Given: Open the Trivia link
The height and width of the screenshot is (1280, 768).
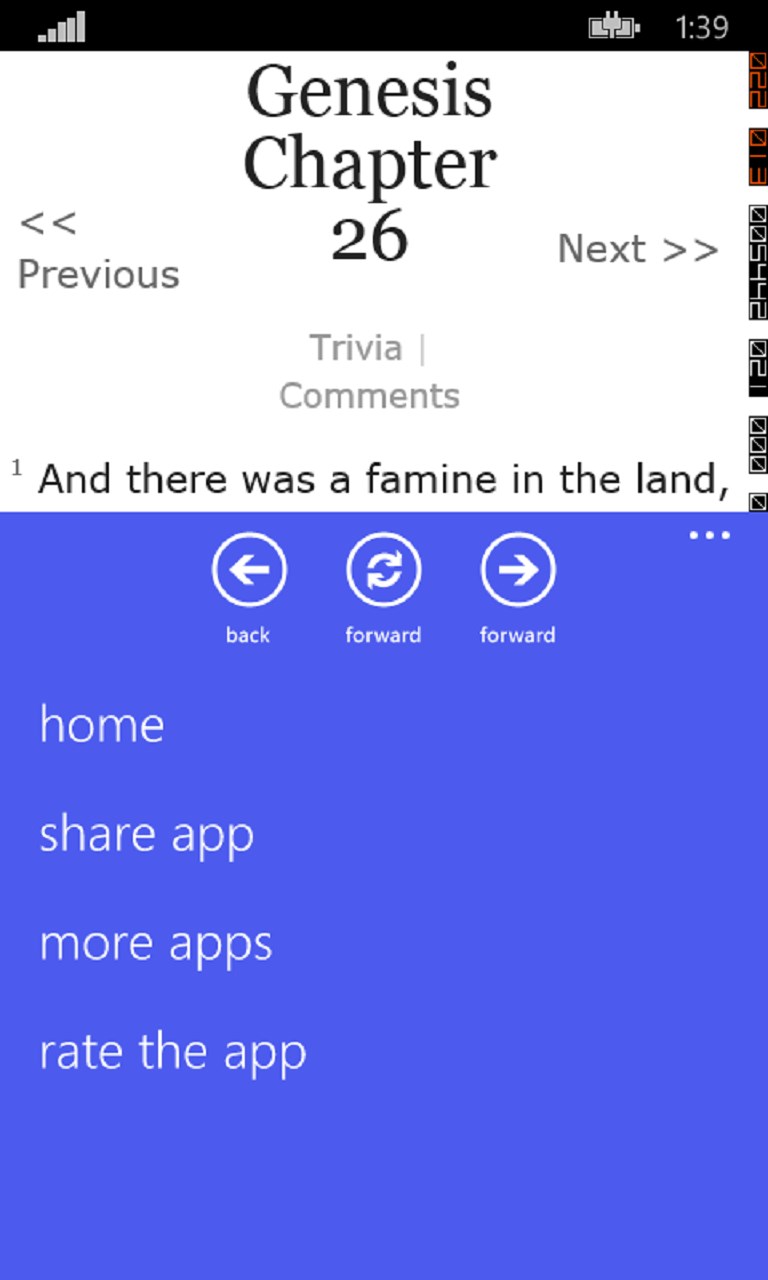Looking at the screenshot, I should [x=356, y=348].
